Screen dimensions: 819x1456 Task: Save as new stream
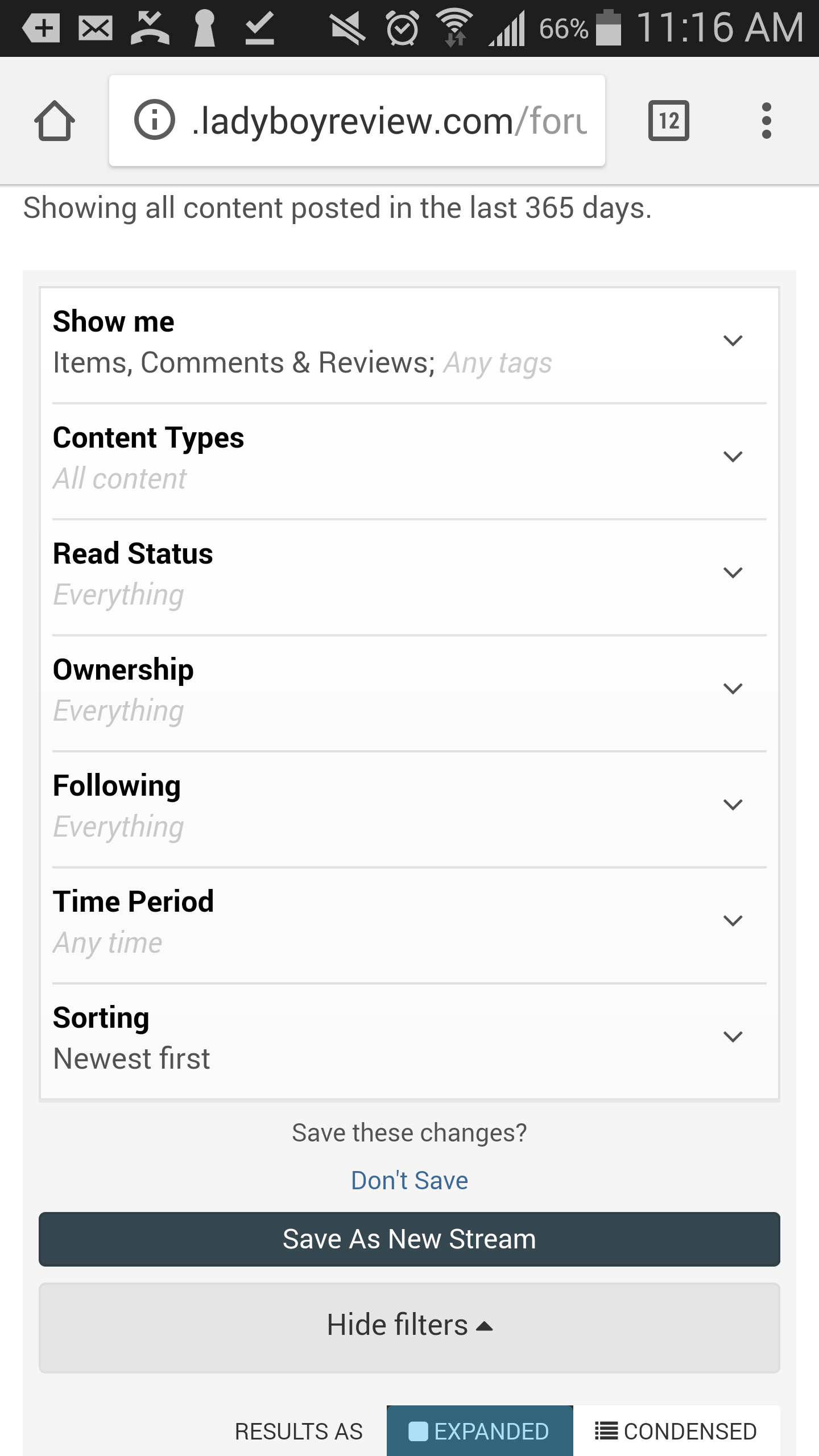pyautogui.click(x=409, y=1239)
